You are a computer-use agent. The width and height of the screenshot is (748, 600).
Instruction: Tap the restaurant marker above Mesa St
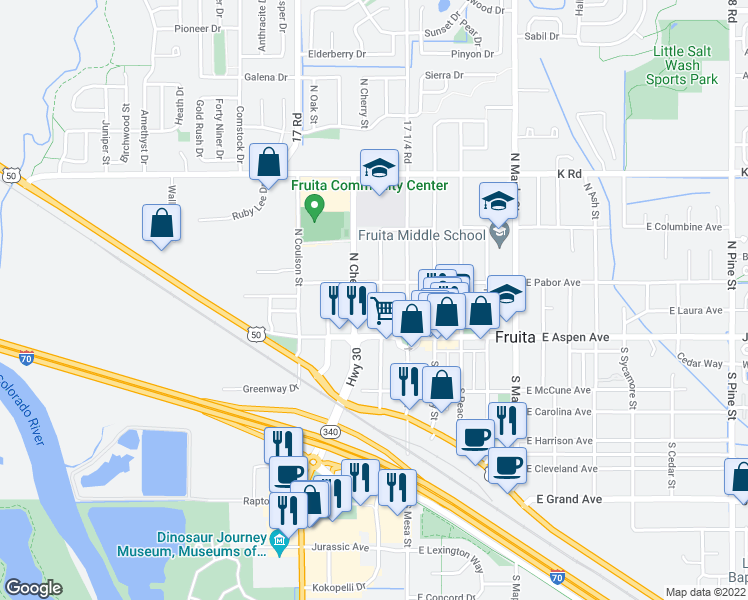click(x=397, y=491)
